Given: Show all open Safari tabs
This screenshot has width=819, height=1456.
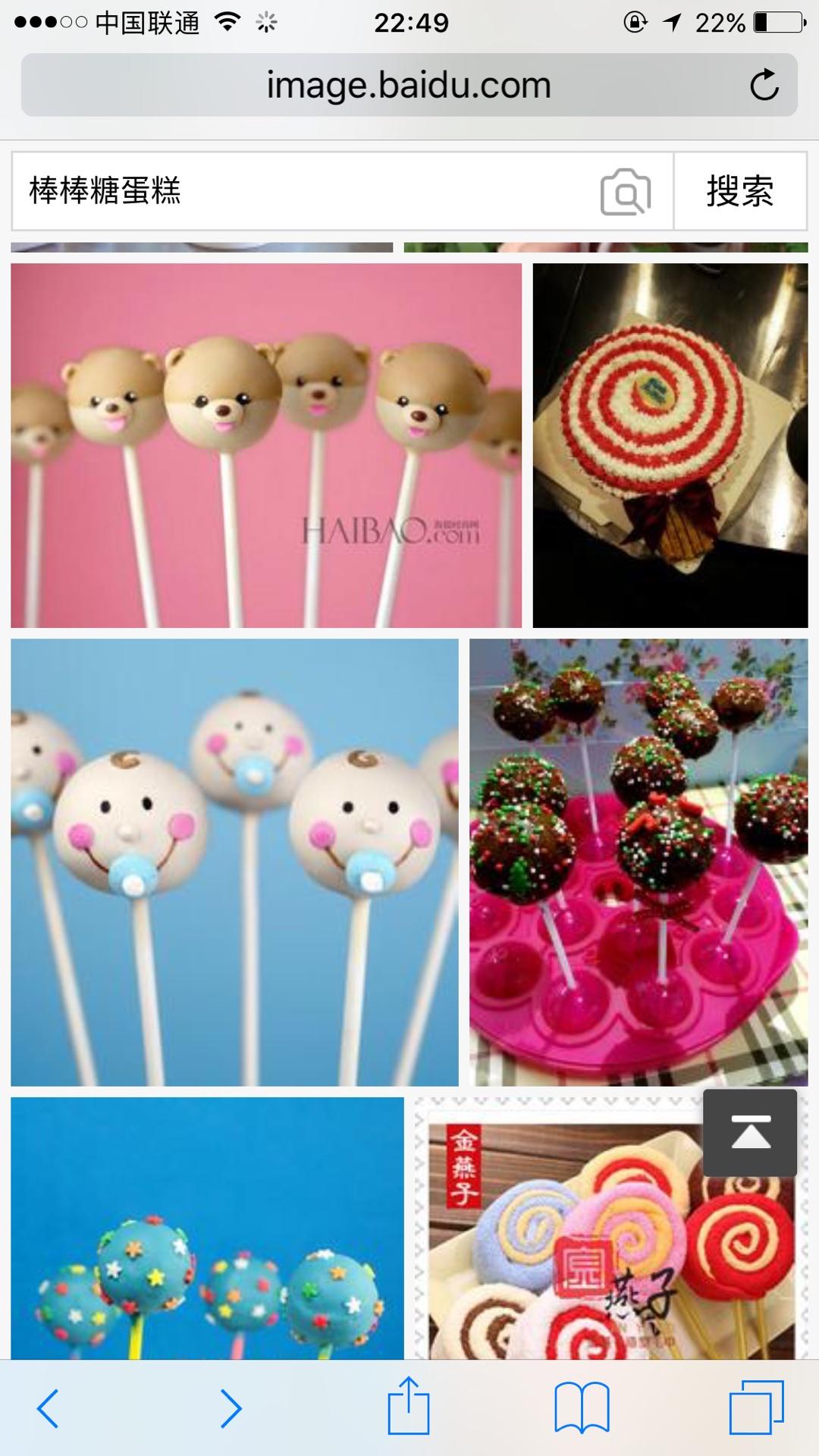Looking at the screenshot, I should point(756,1407).
